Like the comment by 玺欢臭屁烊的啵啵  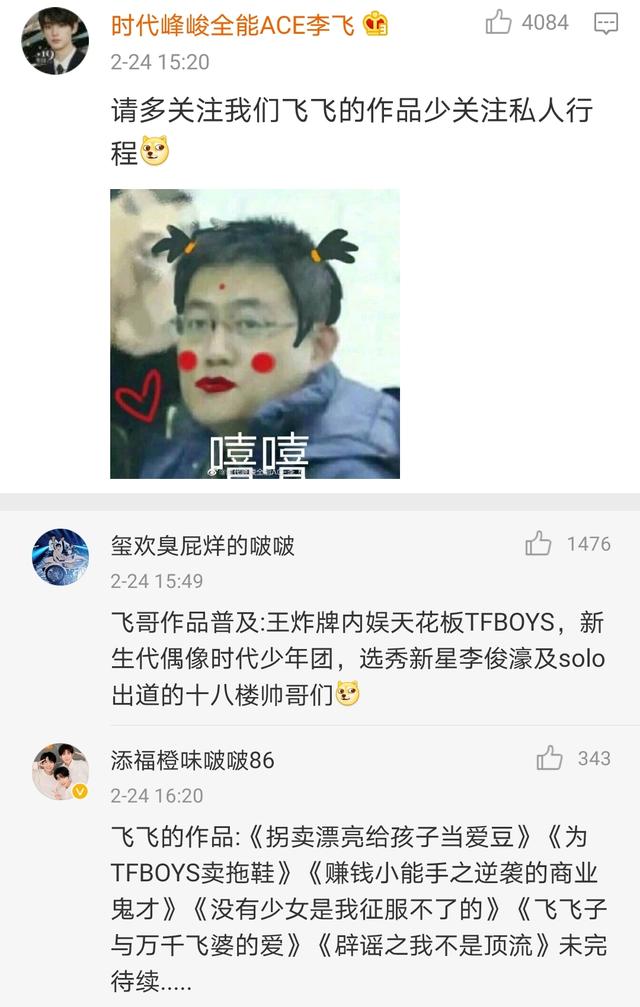(539, 544)
